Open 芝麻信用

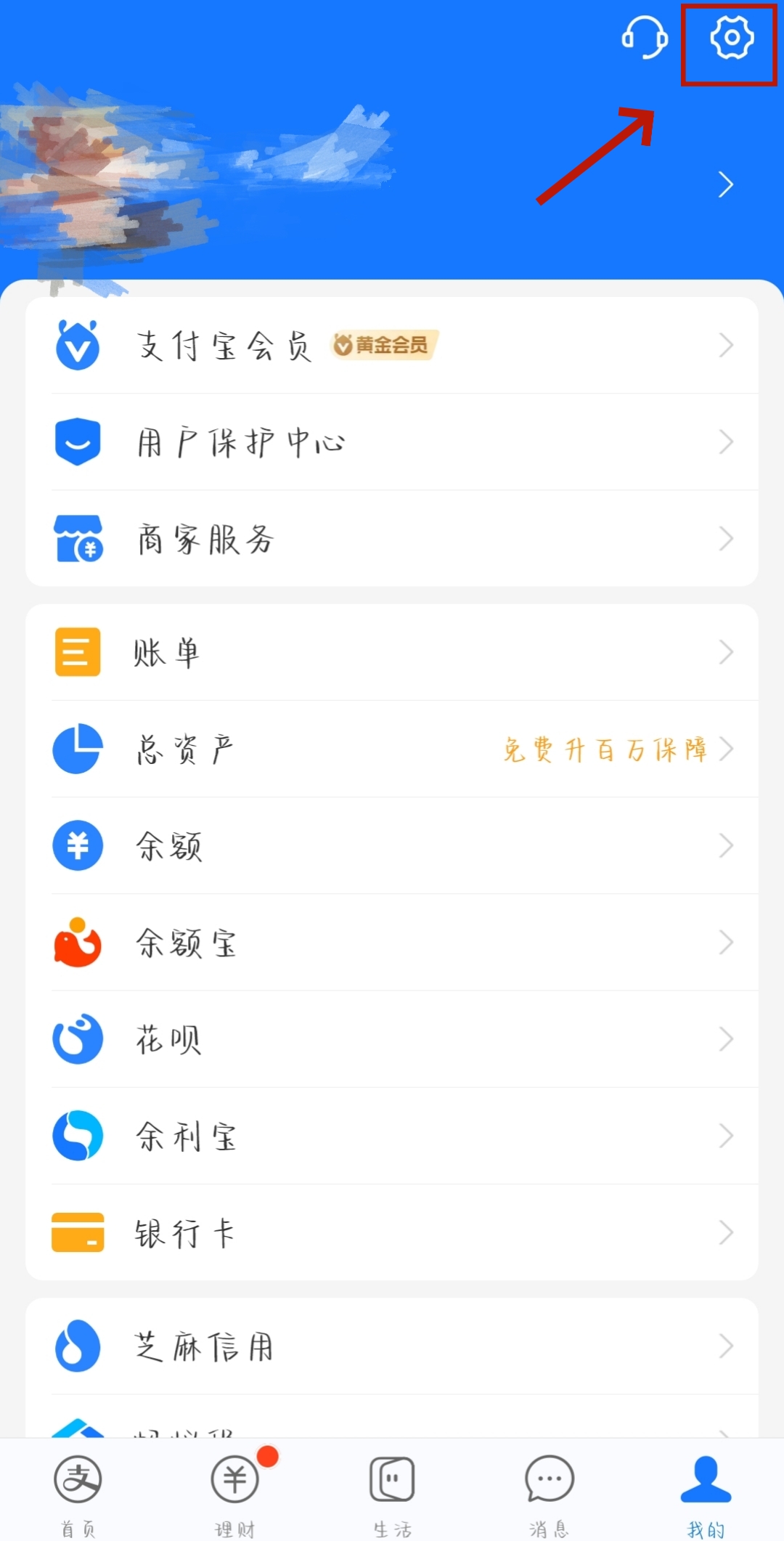point(392,1346)
